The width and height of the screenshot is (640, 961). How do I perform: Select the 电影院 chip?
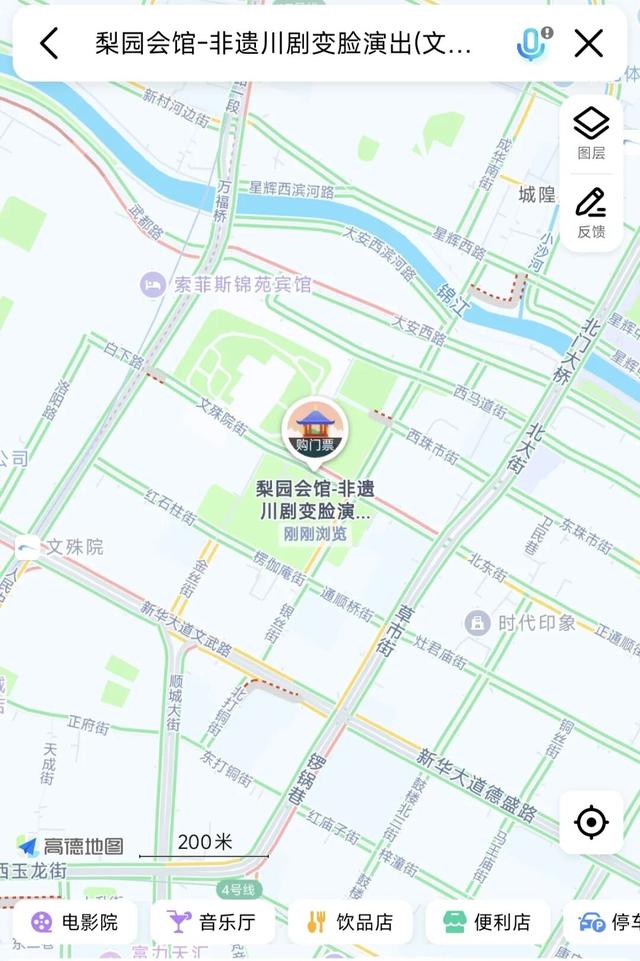click(76, 922)
